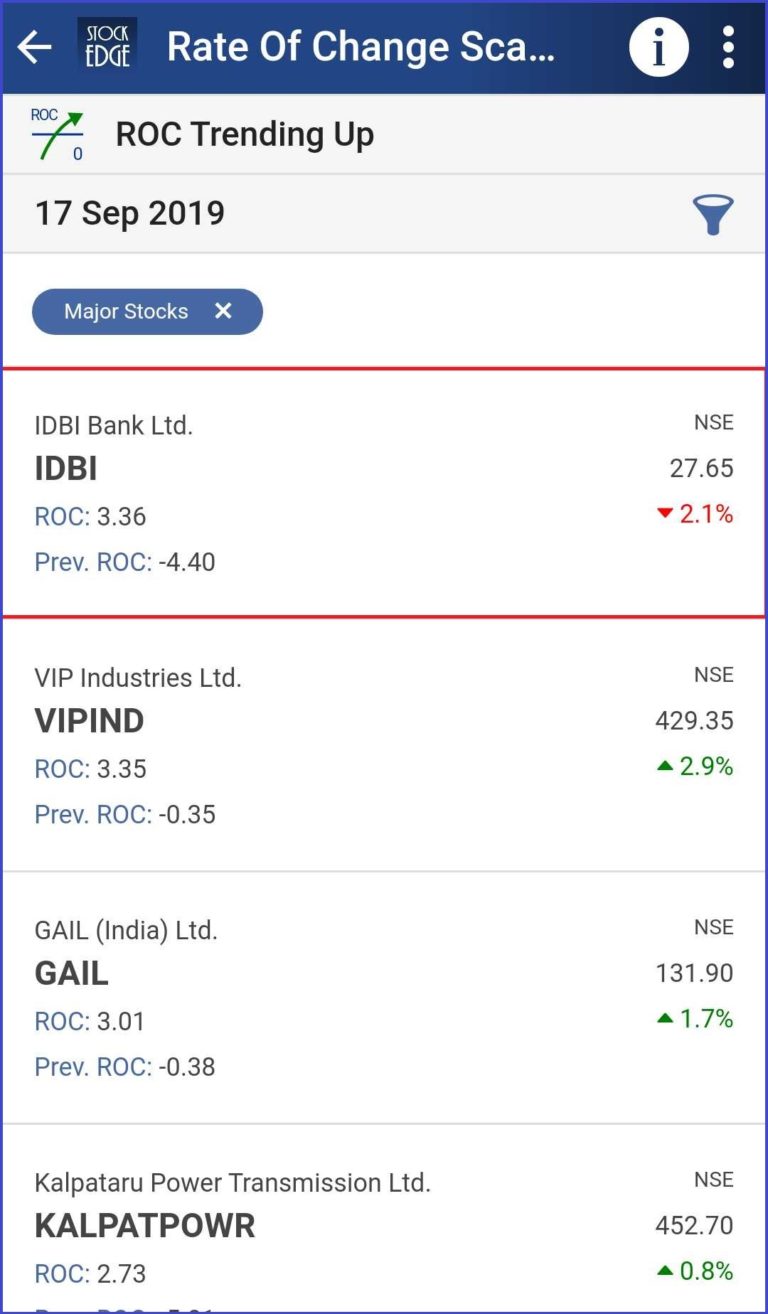Open the StockEdge logo icon

[107, 45]
